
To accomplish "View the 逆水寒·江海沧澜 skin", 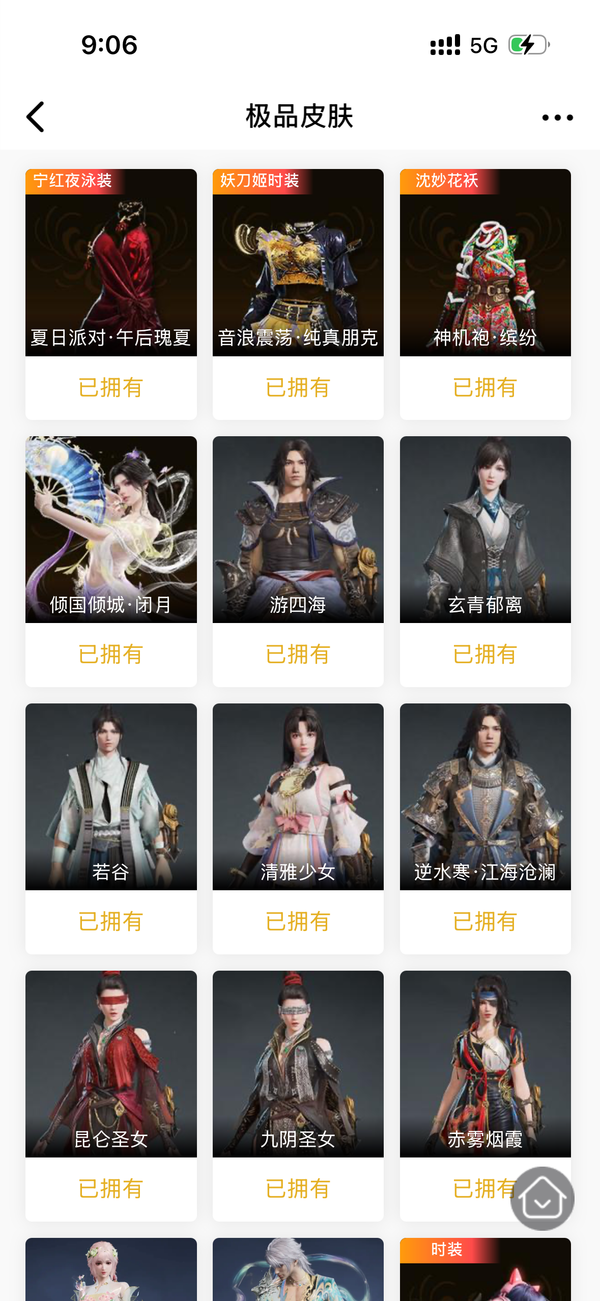I will tap(485, 797).
